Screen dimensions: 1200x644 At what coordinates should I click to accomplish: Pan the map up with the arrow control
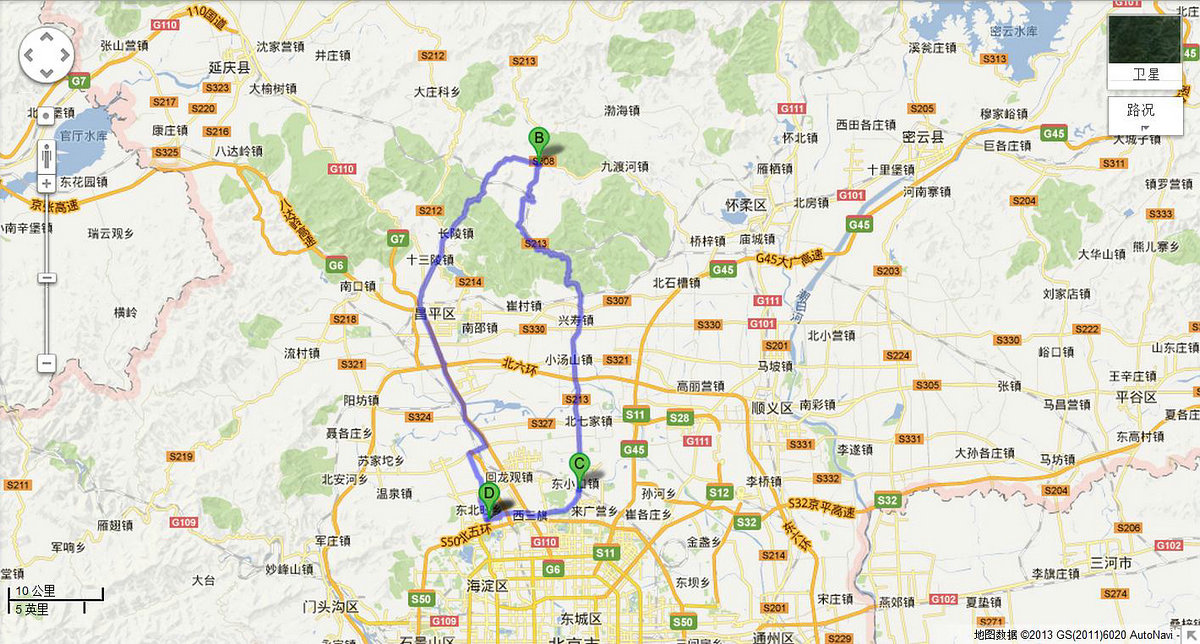[46, 37]
